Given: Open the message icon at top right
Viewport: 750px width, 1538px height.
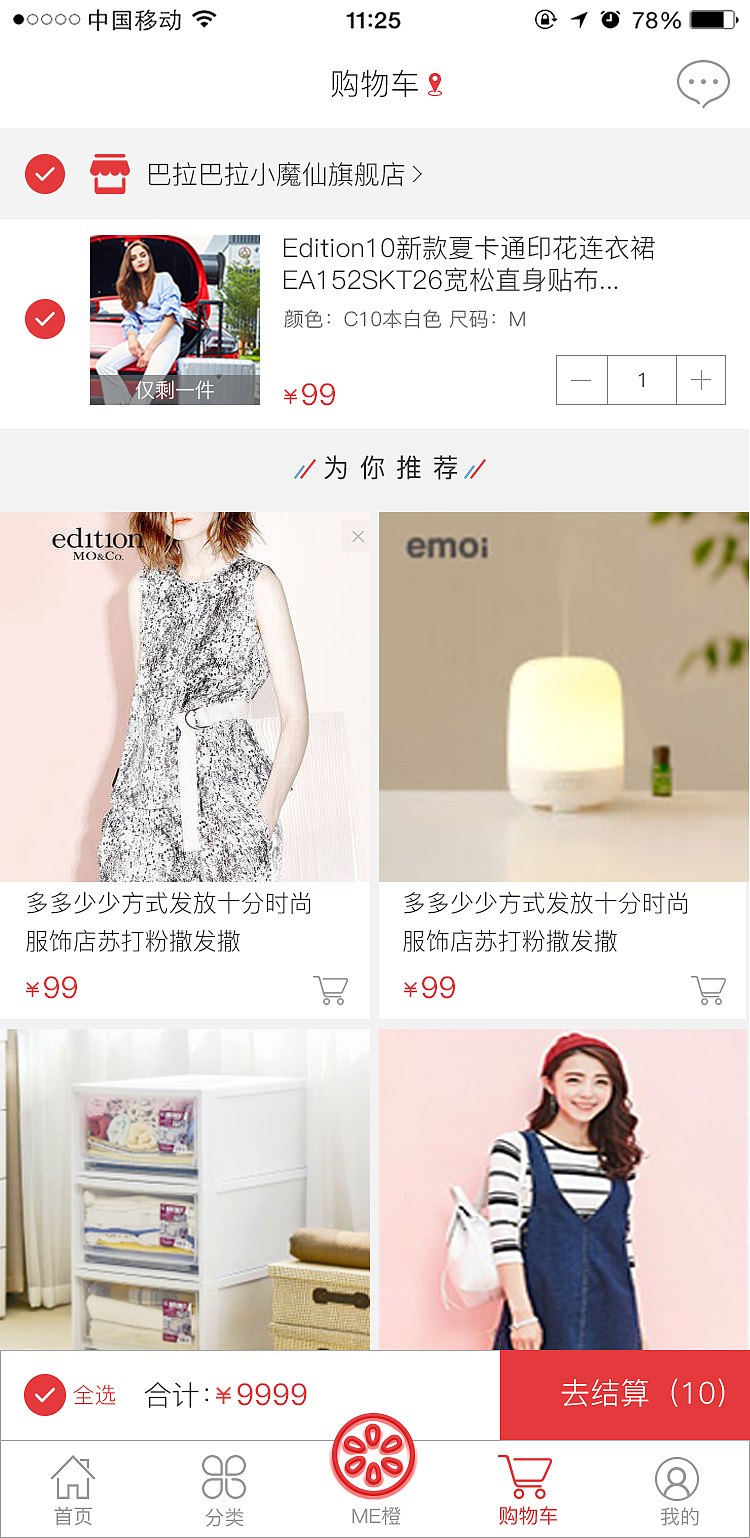Looking at the screenshot, I should (704, 84).
